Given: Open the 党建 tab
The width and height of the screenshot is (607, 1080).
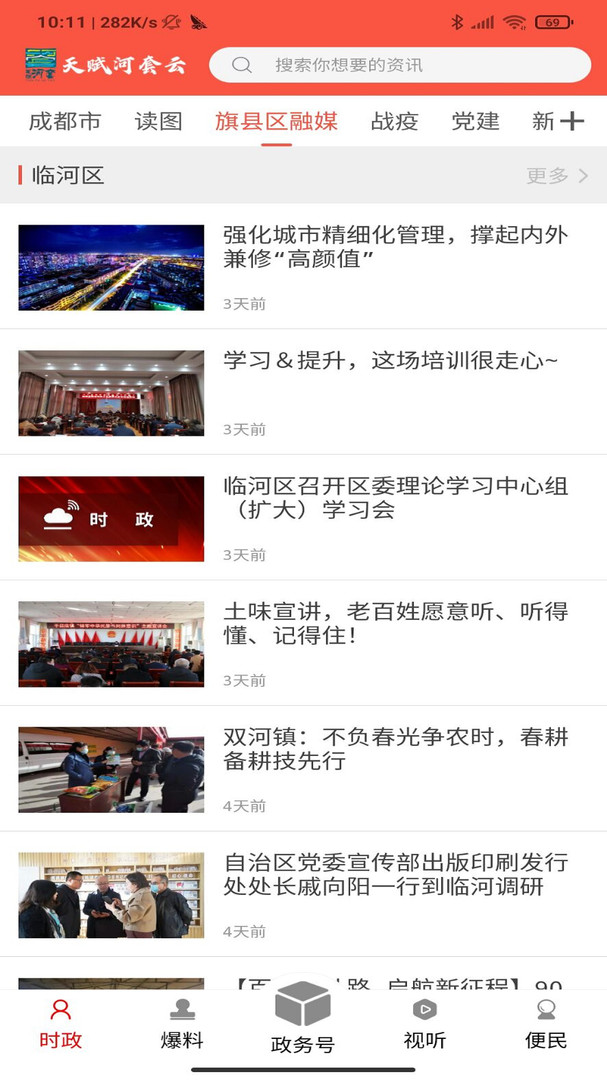Looking at the screenshot, I should pos(475,122).
